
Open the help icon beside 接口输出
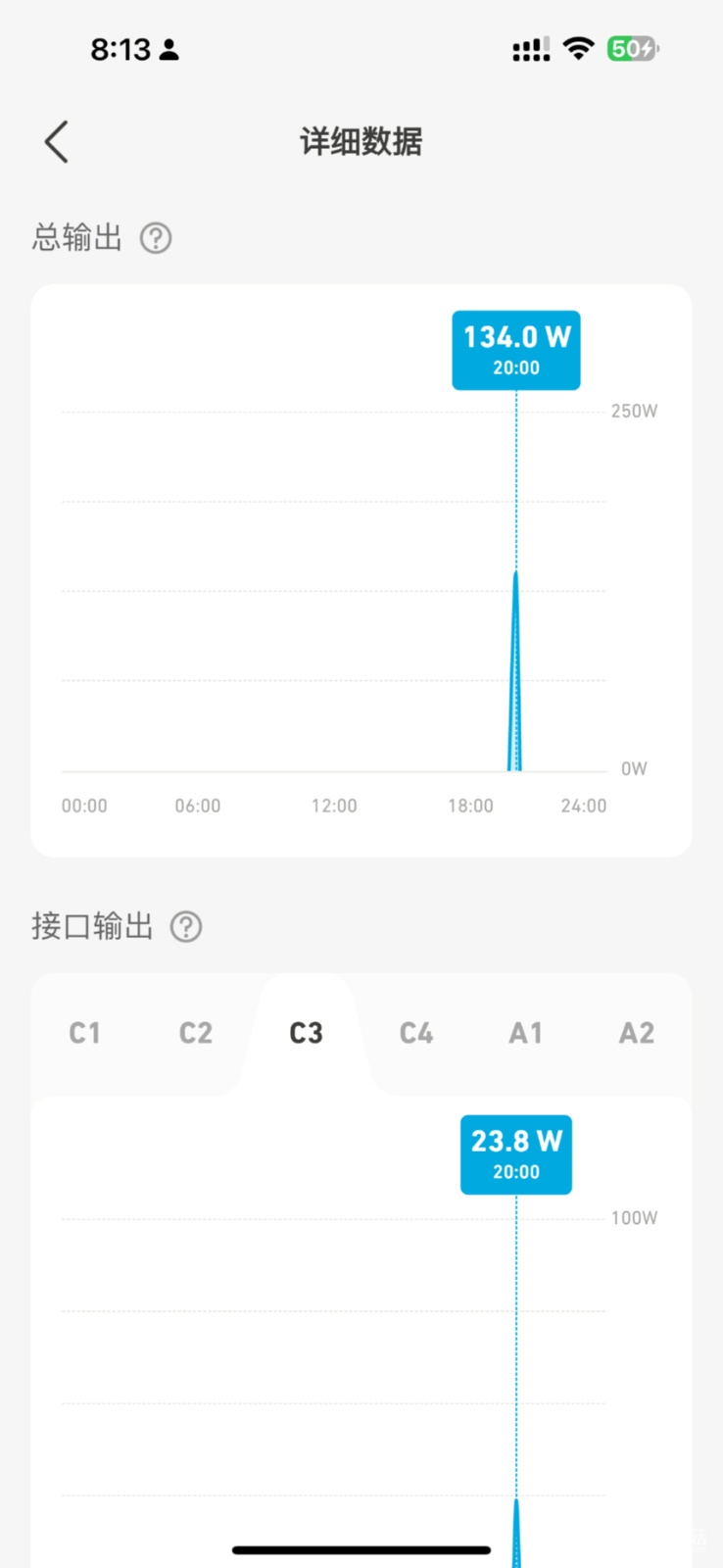coord(186,927)
